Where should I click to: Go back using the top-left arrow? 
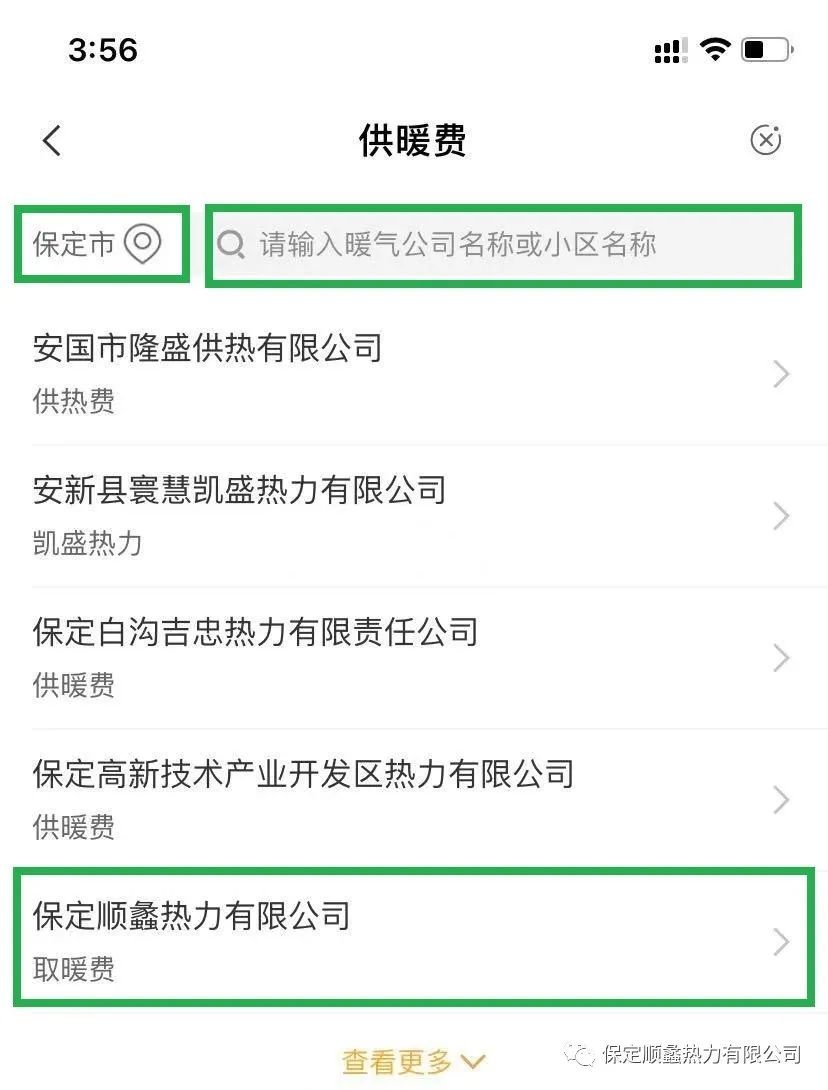[x=52, y=141]
